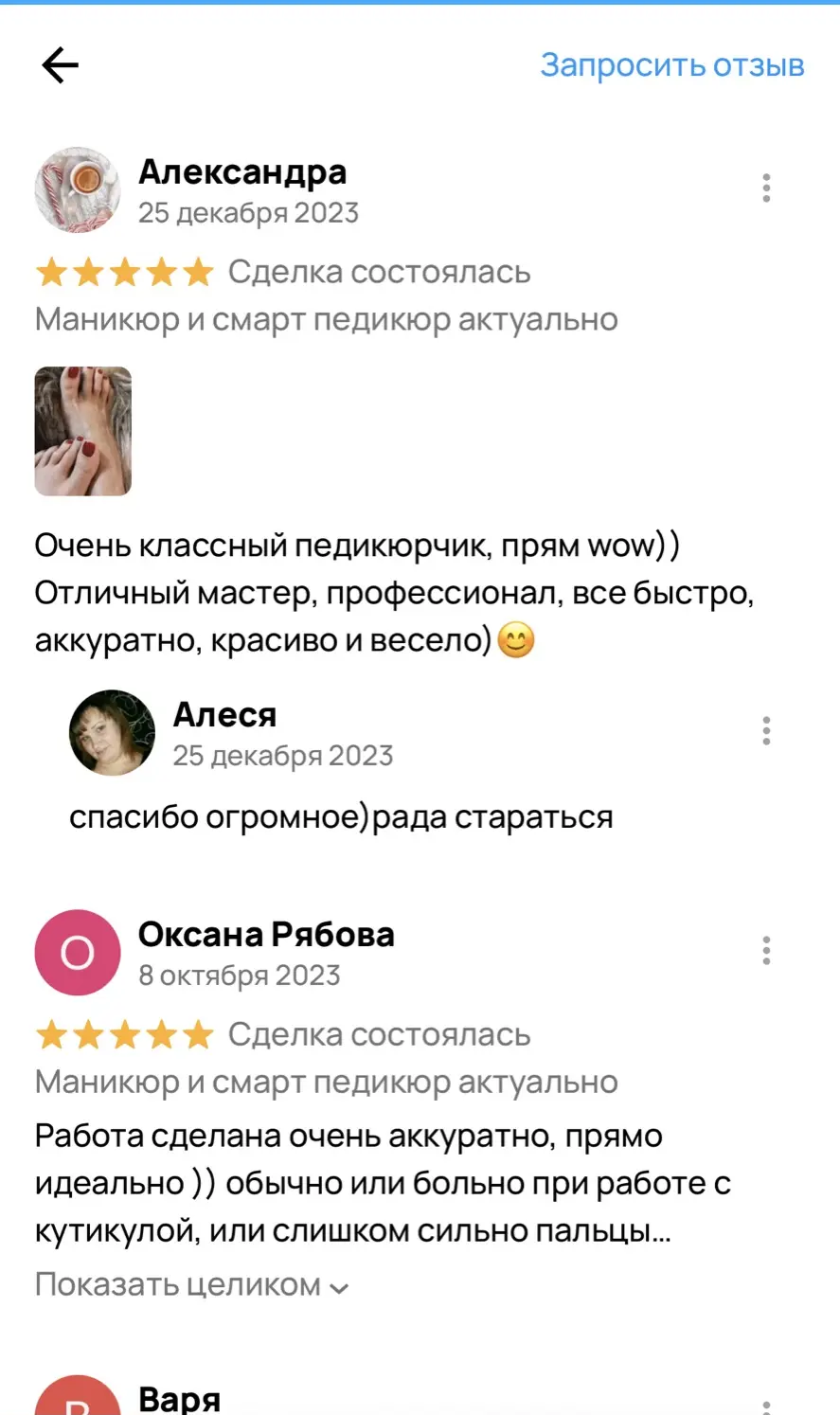Viewport: 840px width, 1415px height.
Task: Click the chevron next to Показать целиком
Action: pyautogui.click(x=338, y=1286)
